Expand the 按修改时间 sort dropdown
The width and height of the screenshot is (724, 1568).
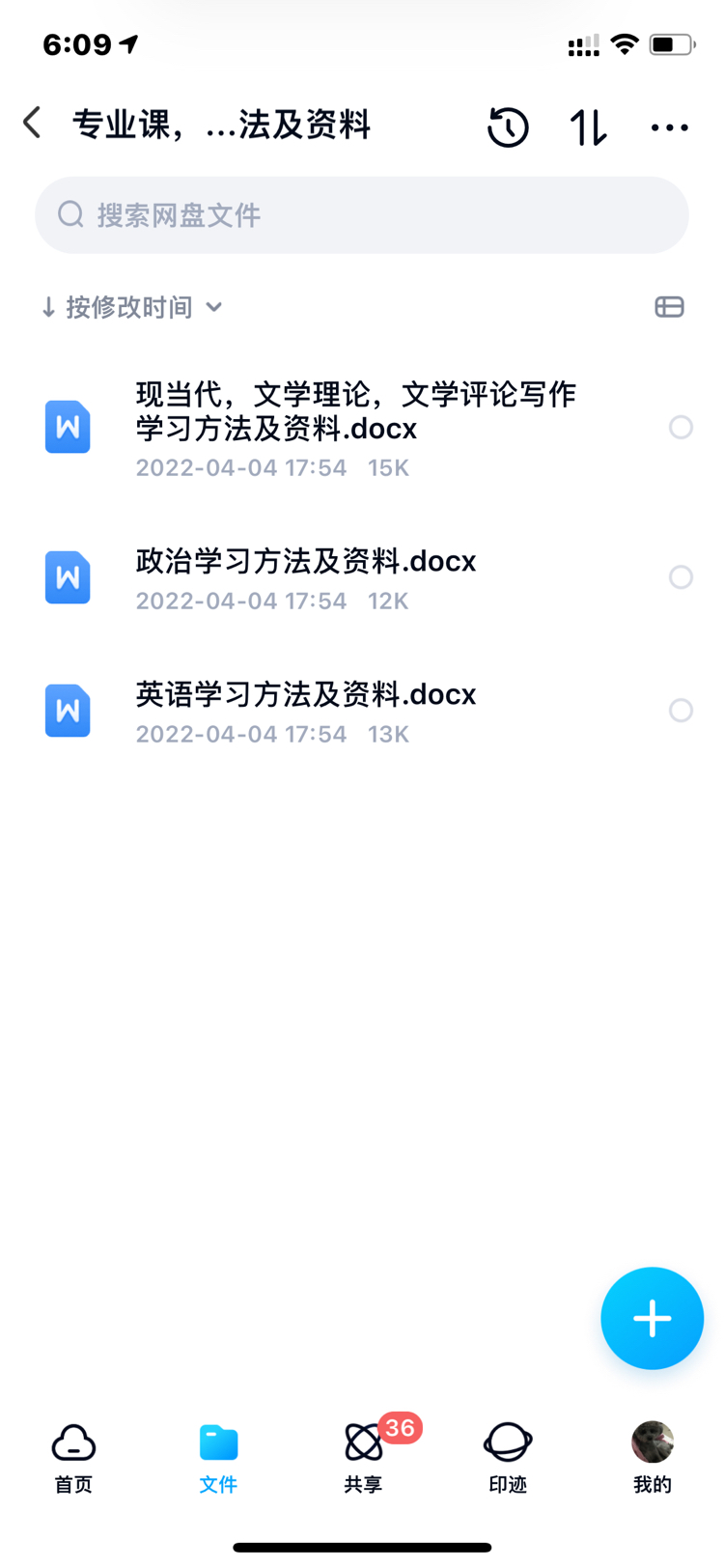pyautogui.click(x=132, y=307)
